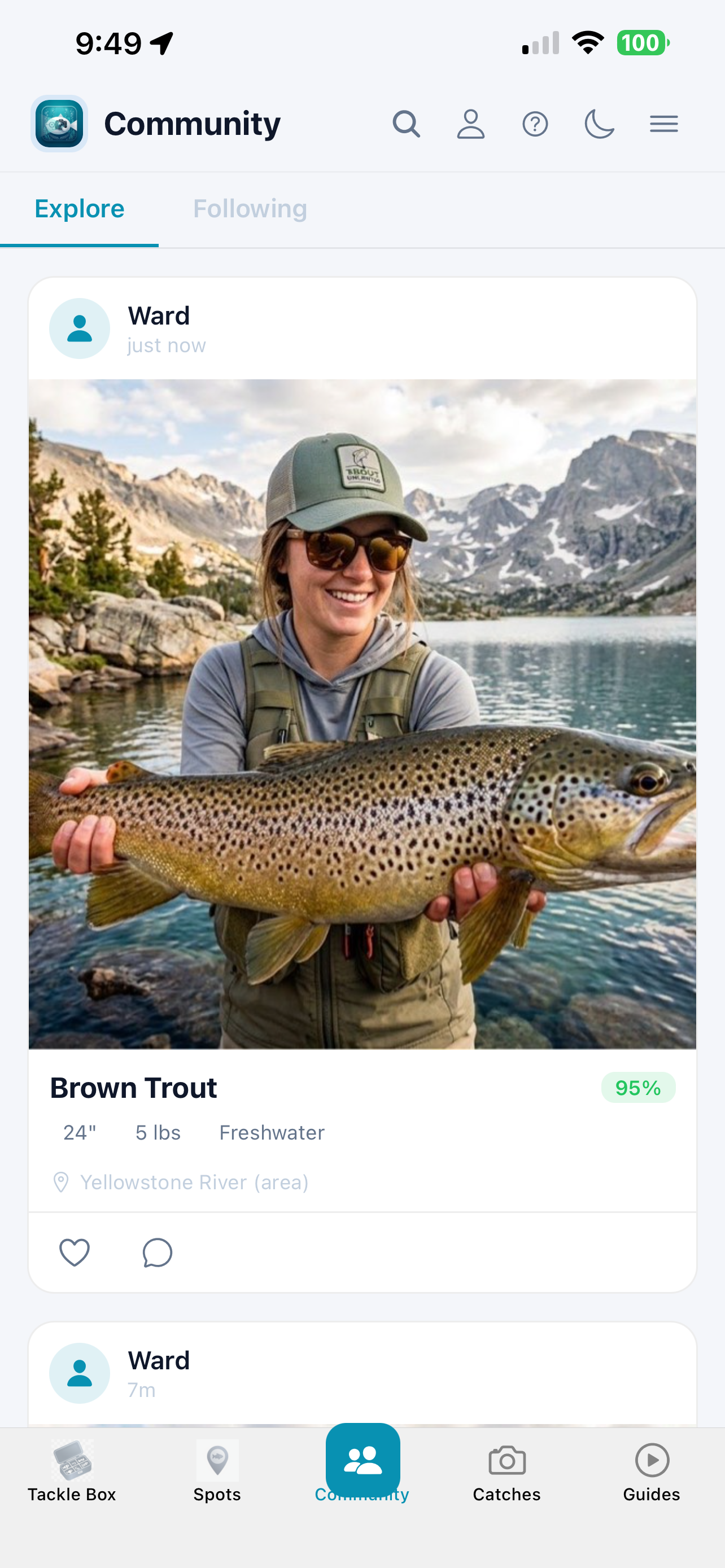Toggle dark mode with moon icon
The width and height of the screenshot is (725, 1568).
(599, 124)
